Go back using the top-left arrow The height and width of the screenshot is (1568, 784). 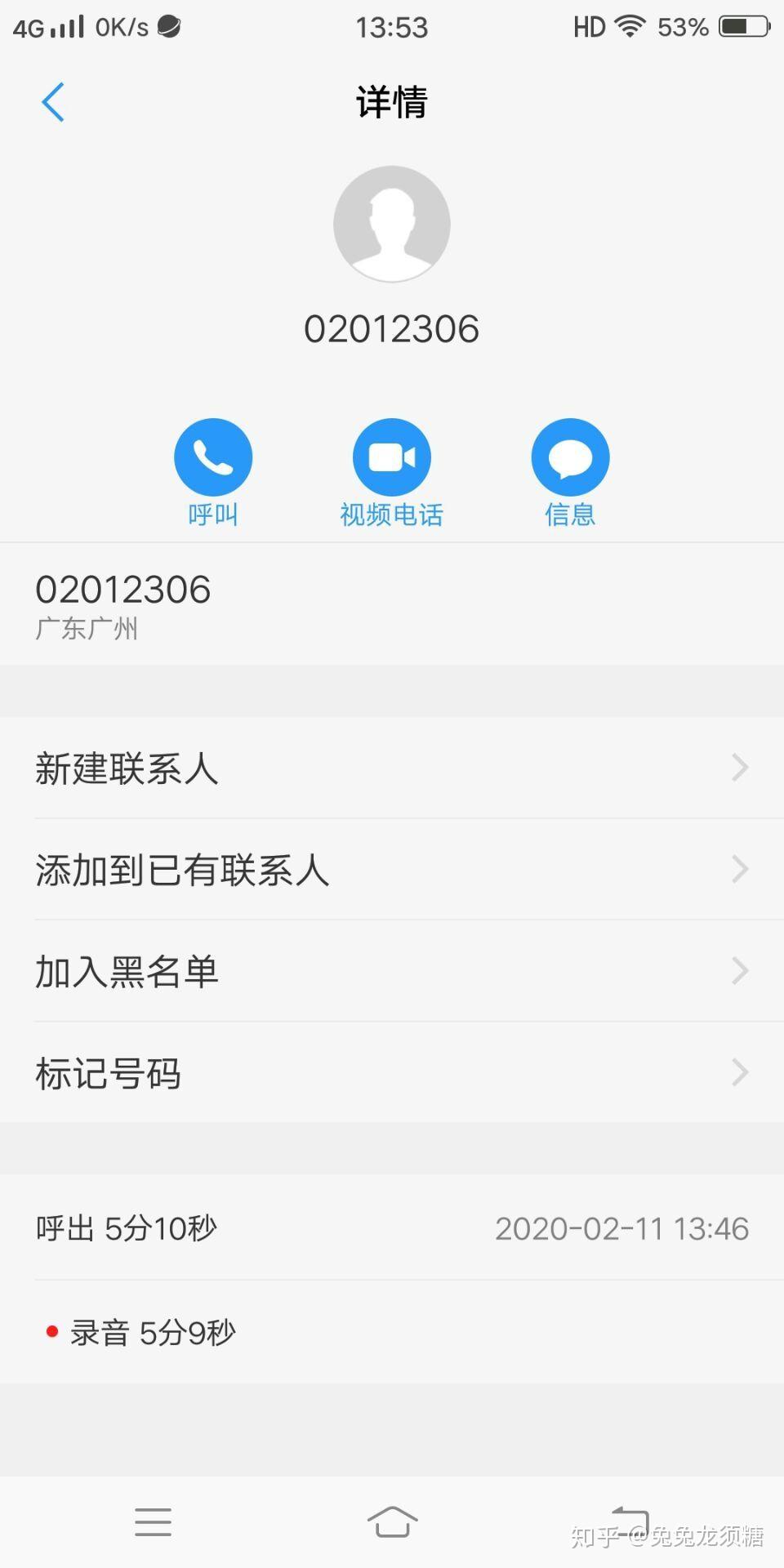tap(53, 103)
